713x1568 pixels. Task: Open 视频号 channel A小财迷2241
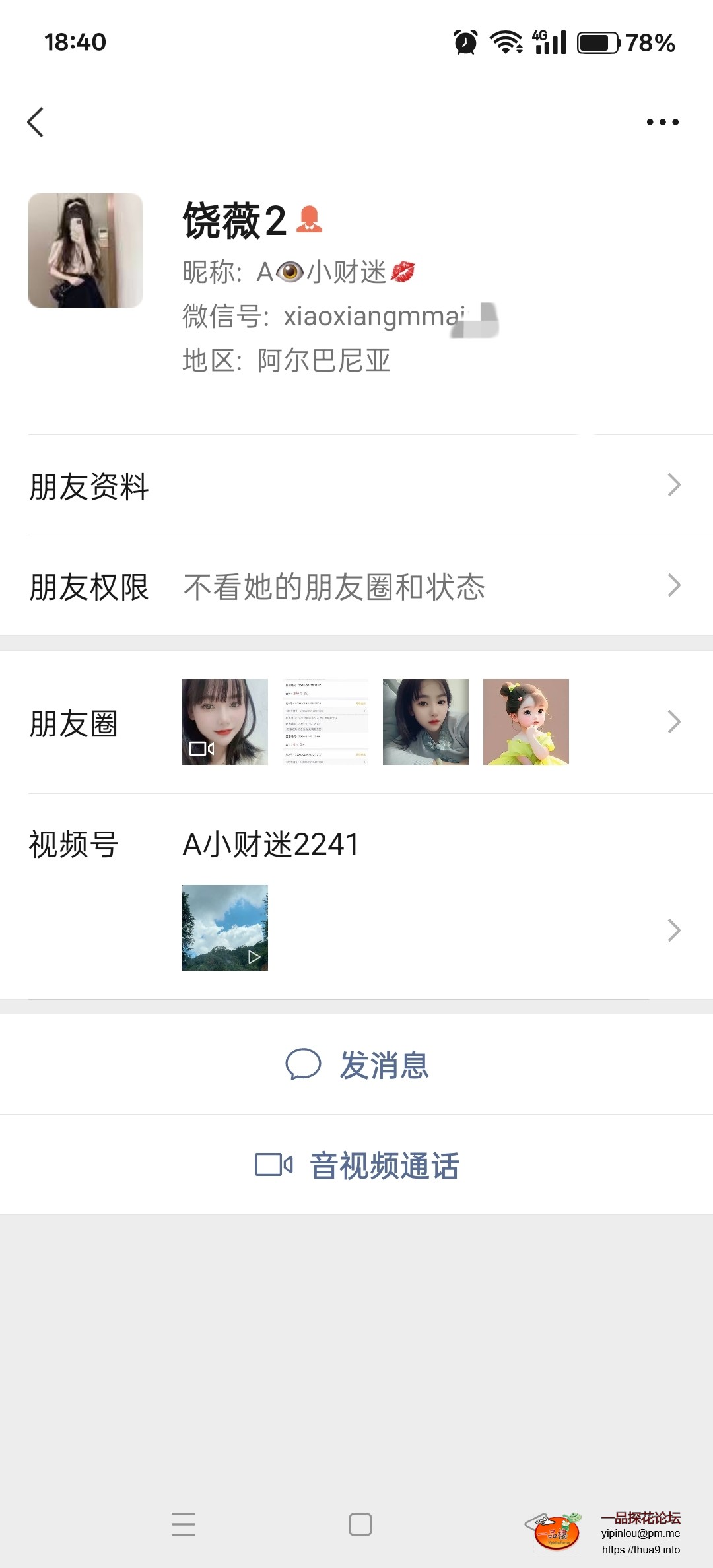(x=356, y=898)
